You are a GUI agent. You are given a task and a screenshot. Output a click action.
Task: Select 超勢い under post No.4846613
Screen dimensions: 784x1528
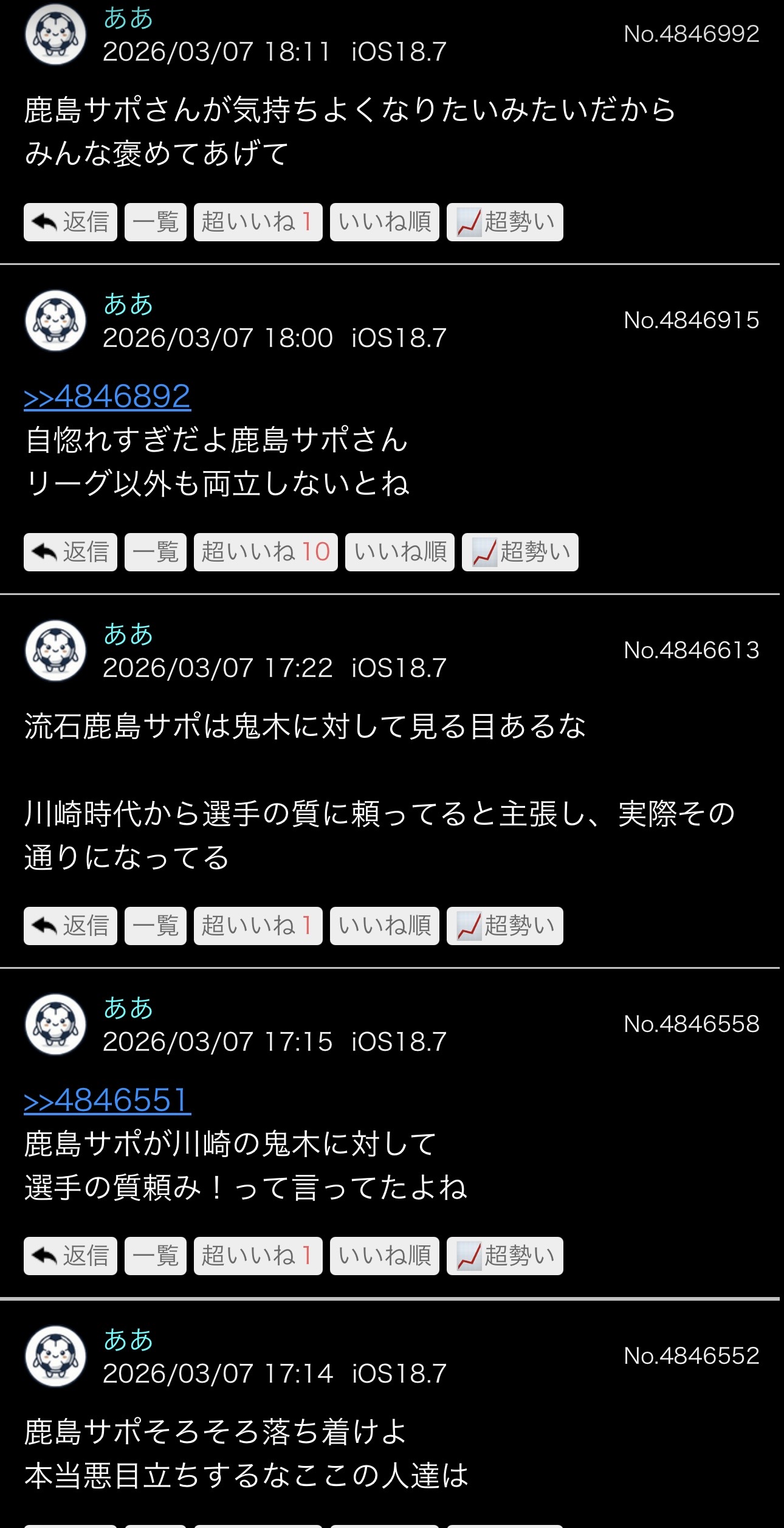[x=504, y=926]
